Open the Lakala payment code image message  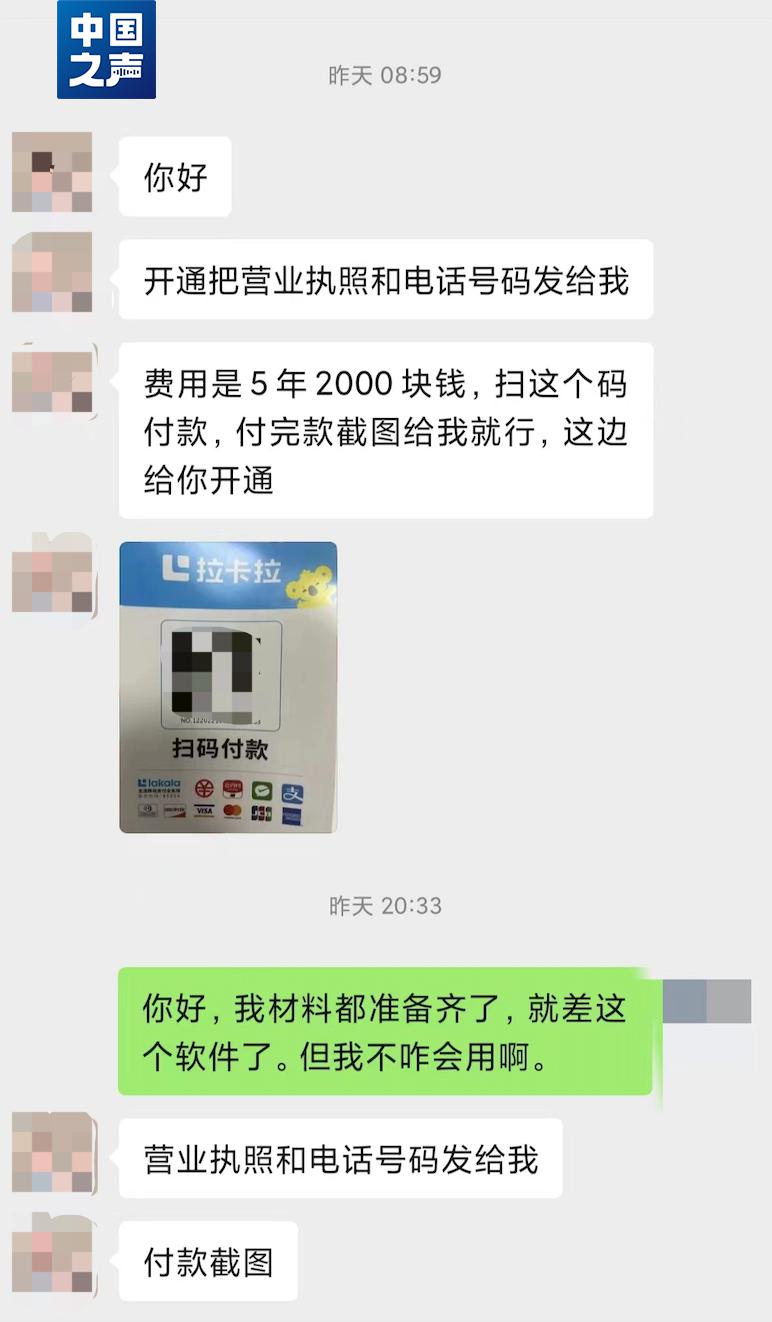228,687
